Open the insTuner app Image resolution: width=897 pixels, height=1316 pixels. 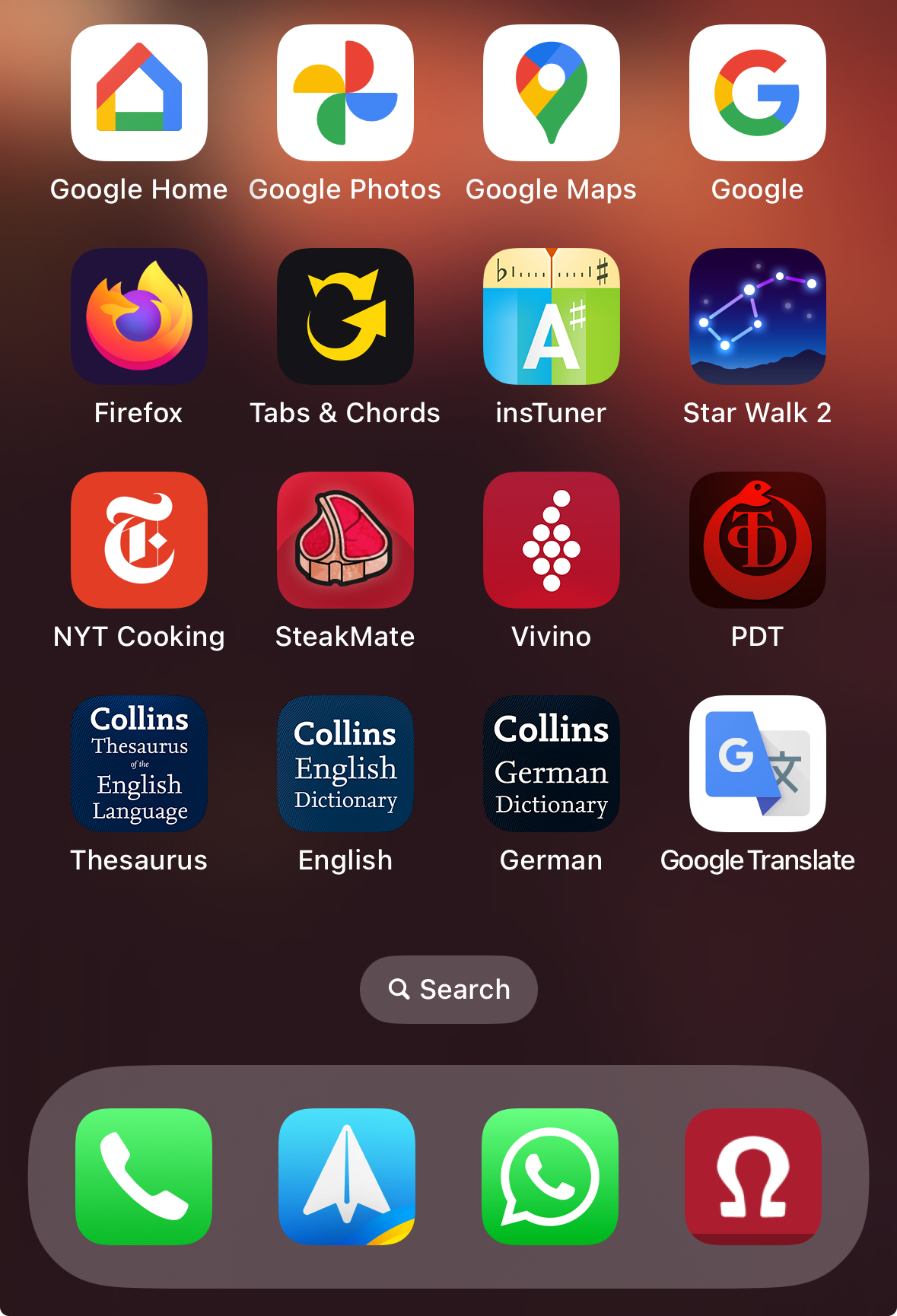(x=552, y=316)
